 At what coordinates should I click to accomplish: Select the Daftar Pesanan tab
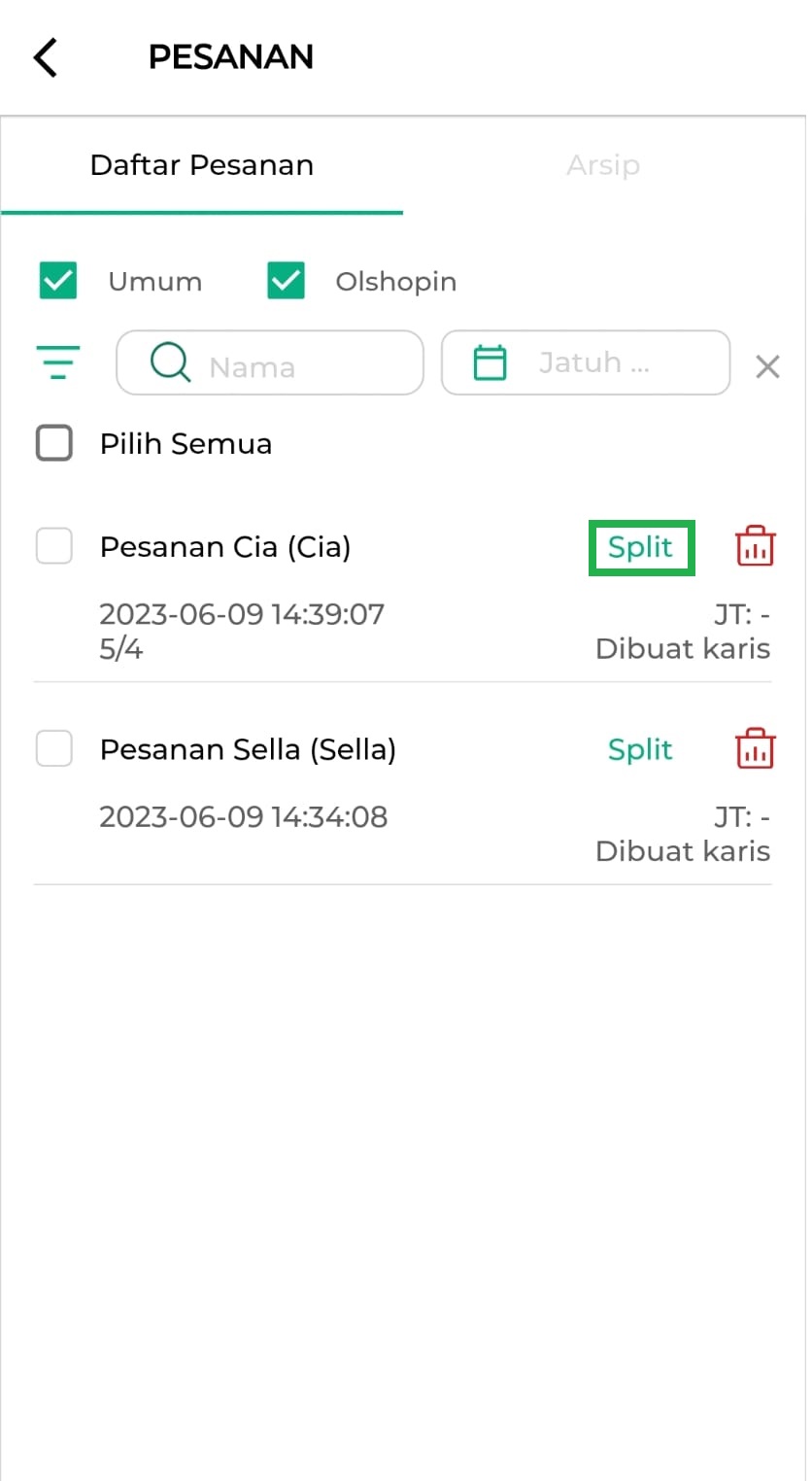pos(201,165)
